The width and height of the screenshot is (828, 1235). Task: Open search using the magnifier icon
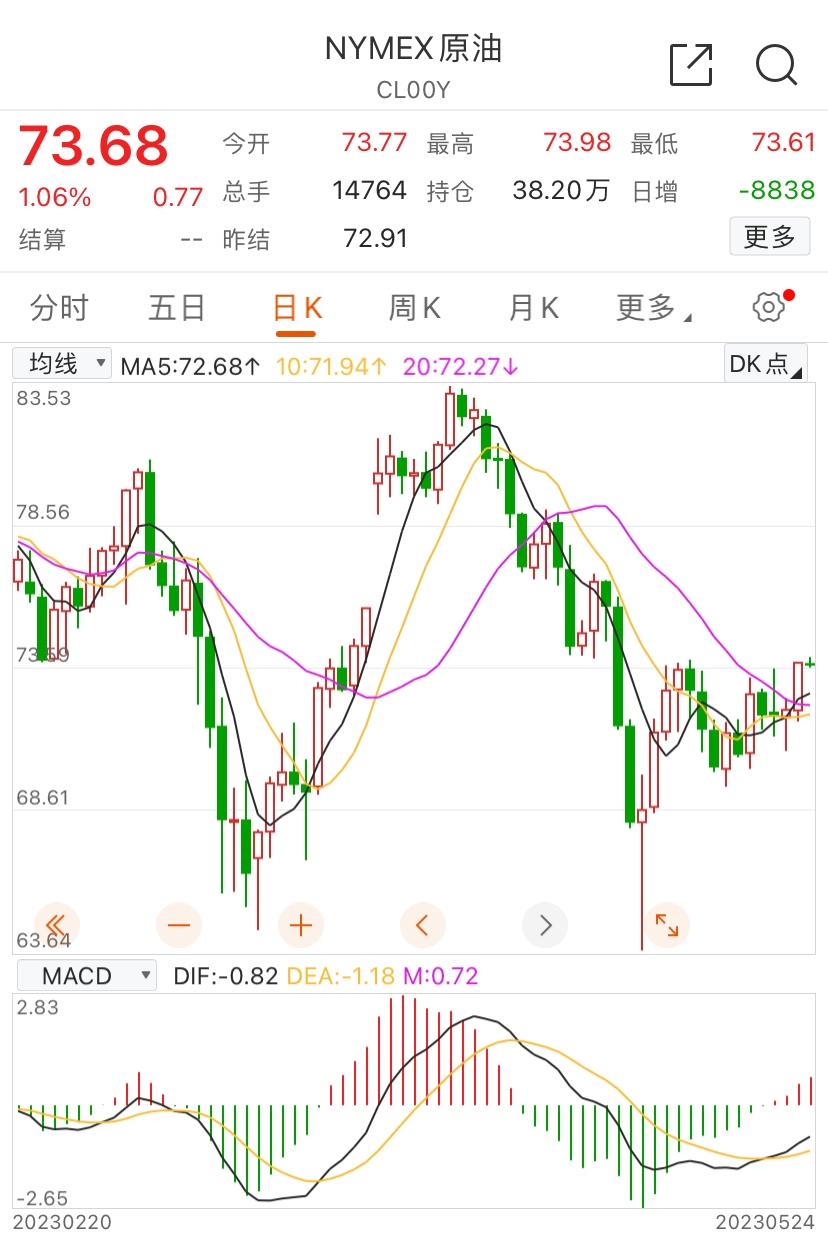(x=775, y=66)
